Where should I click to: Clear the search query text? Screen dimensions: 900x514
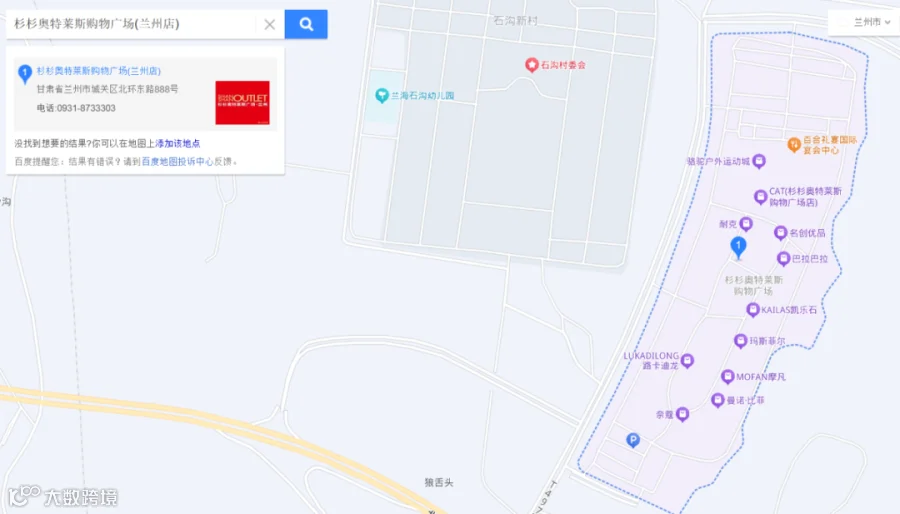pos(269,24)
